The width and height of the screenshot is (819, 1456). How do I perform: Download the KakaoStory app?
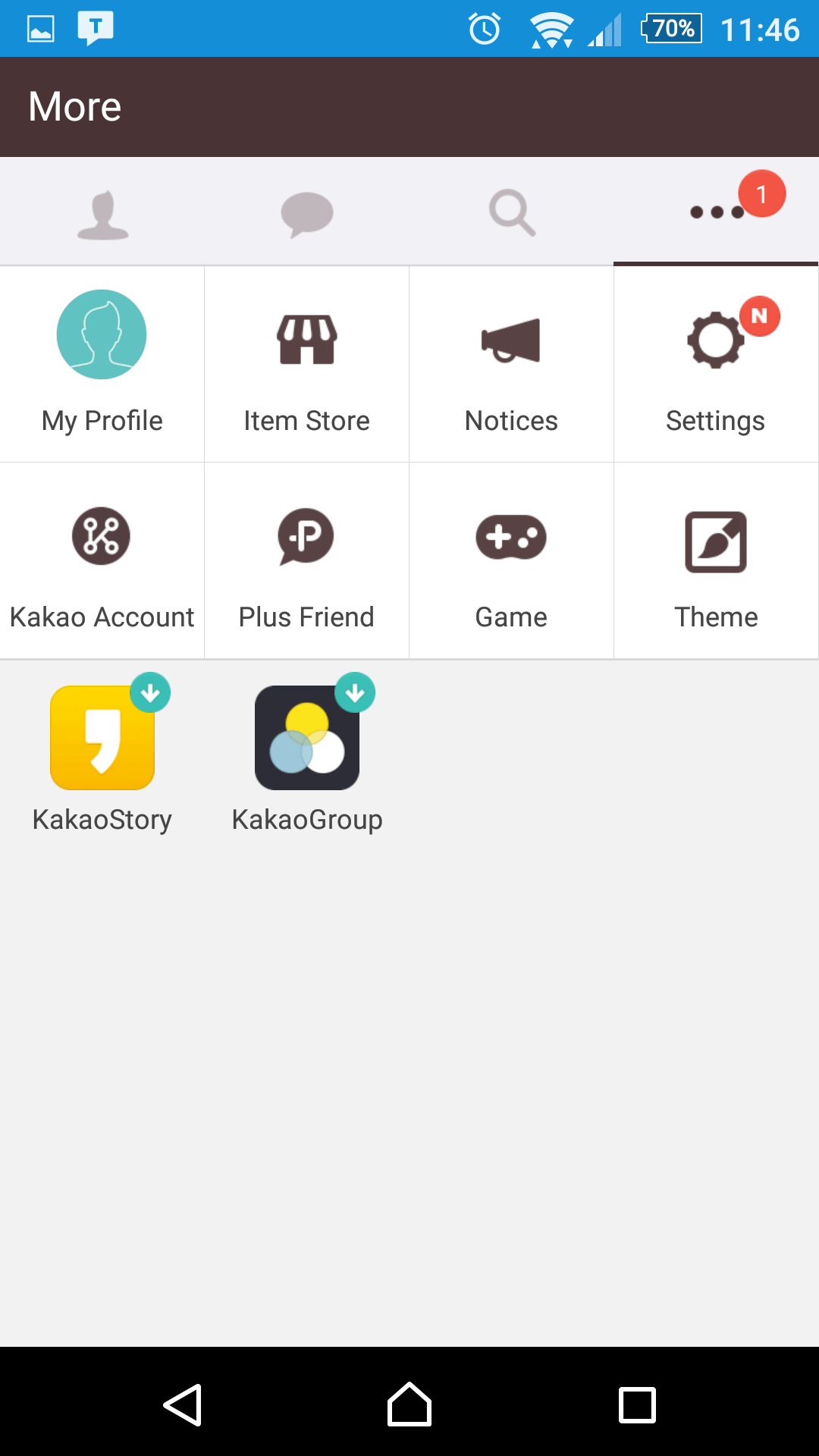pos(102,739)
